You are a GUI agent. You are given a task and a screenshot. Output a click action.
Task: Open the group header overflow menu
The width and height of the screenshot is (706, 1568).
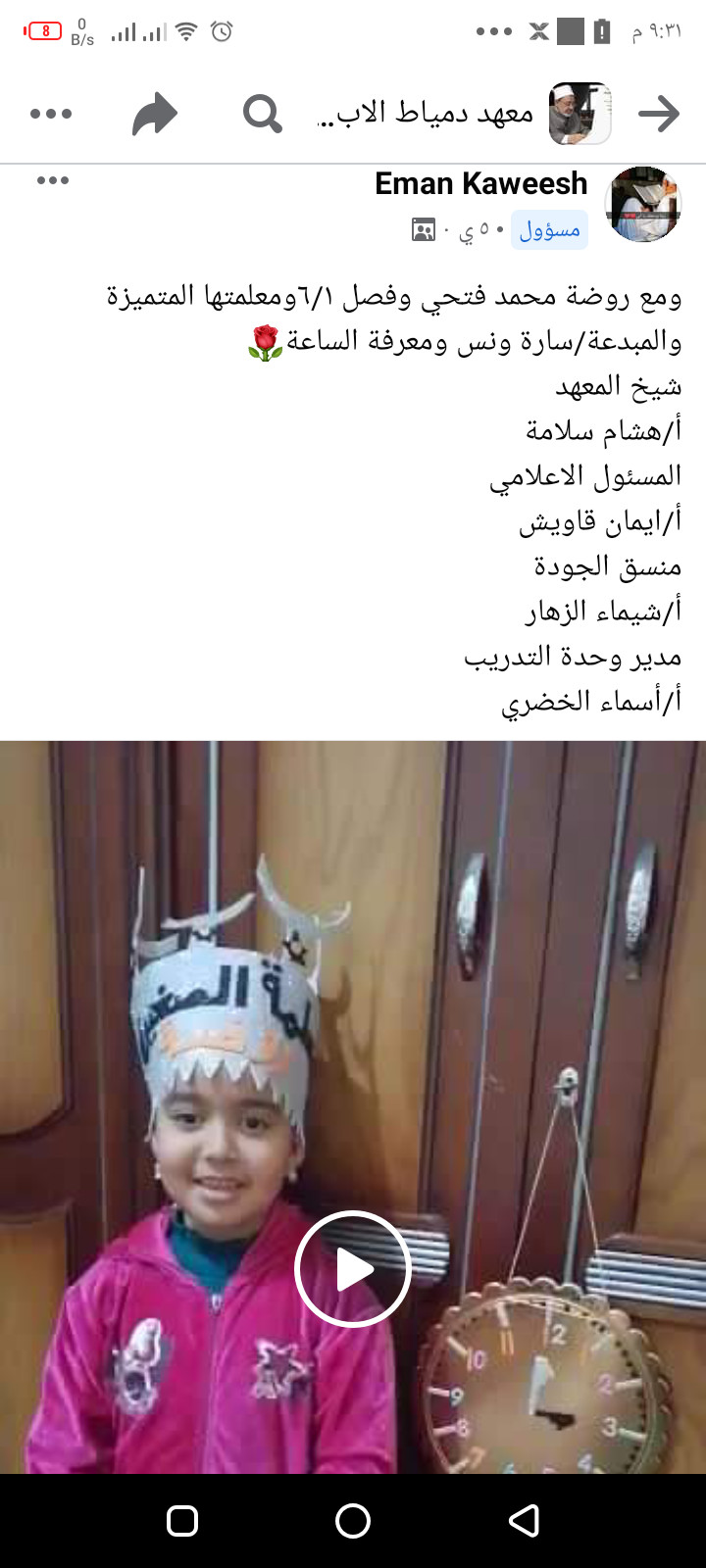pyautogui.click(x=51, y=114)
